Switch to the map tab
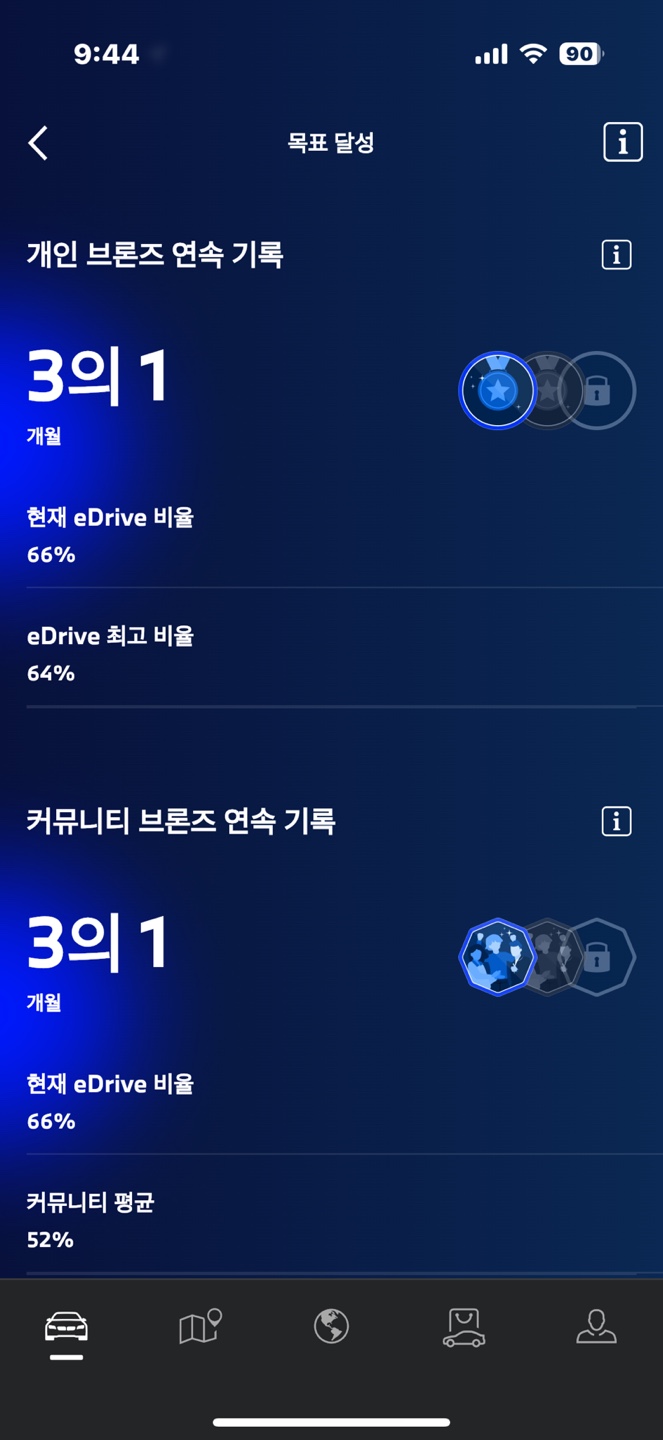The height and width of the screenshot is (1440, 663). coord(199,1328)
